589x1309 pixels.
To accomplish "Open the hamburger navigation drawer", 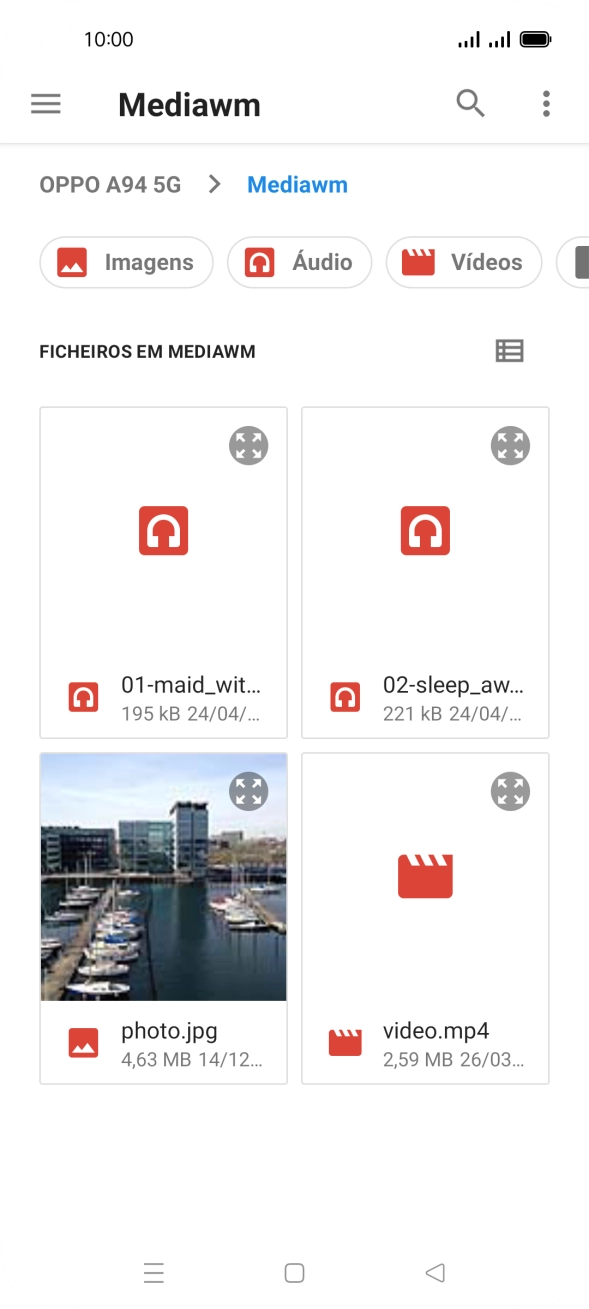I will [46, 104].
